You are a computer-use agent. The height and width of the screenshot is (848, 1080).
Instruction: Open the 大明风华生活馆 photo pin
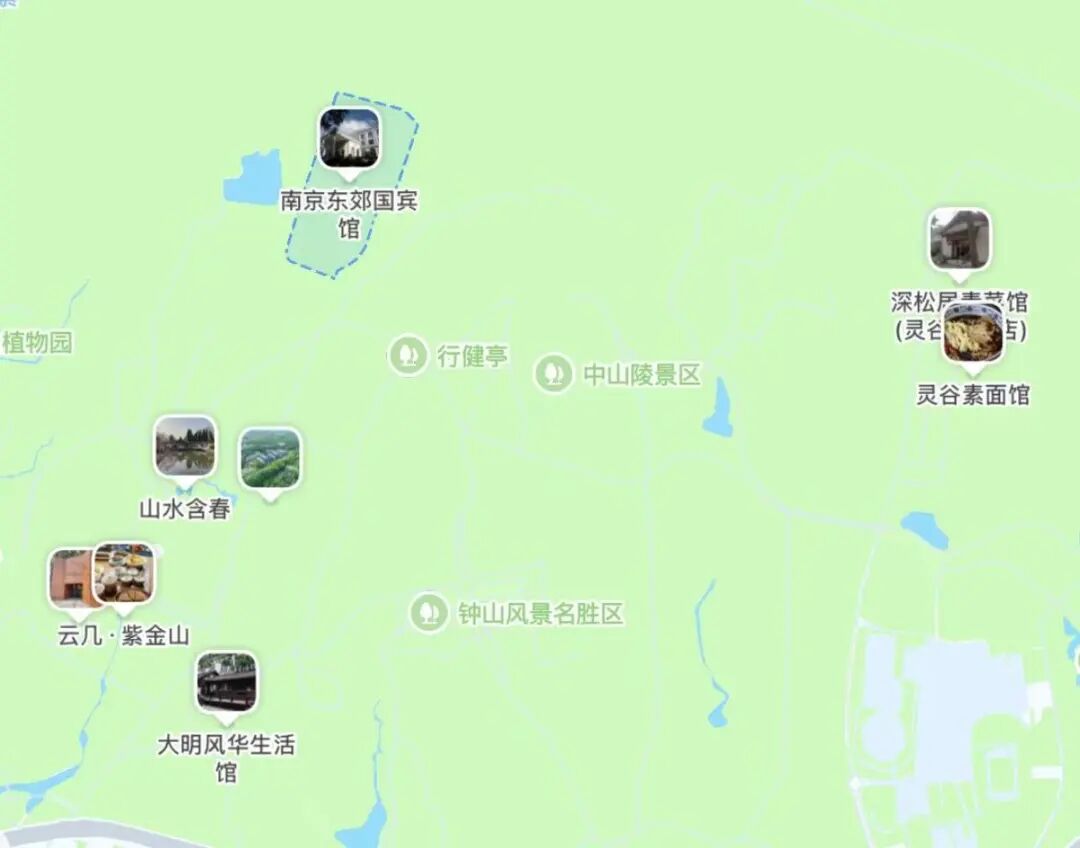(226, 682)
